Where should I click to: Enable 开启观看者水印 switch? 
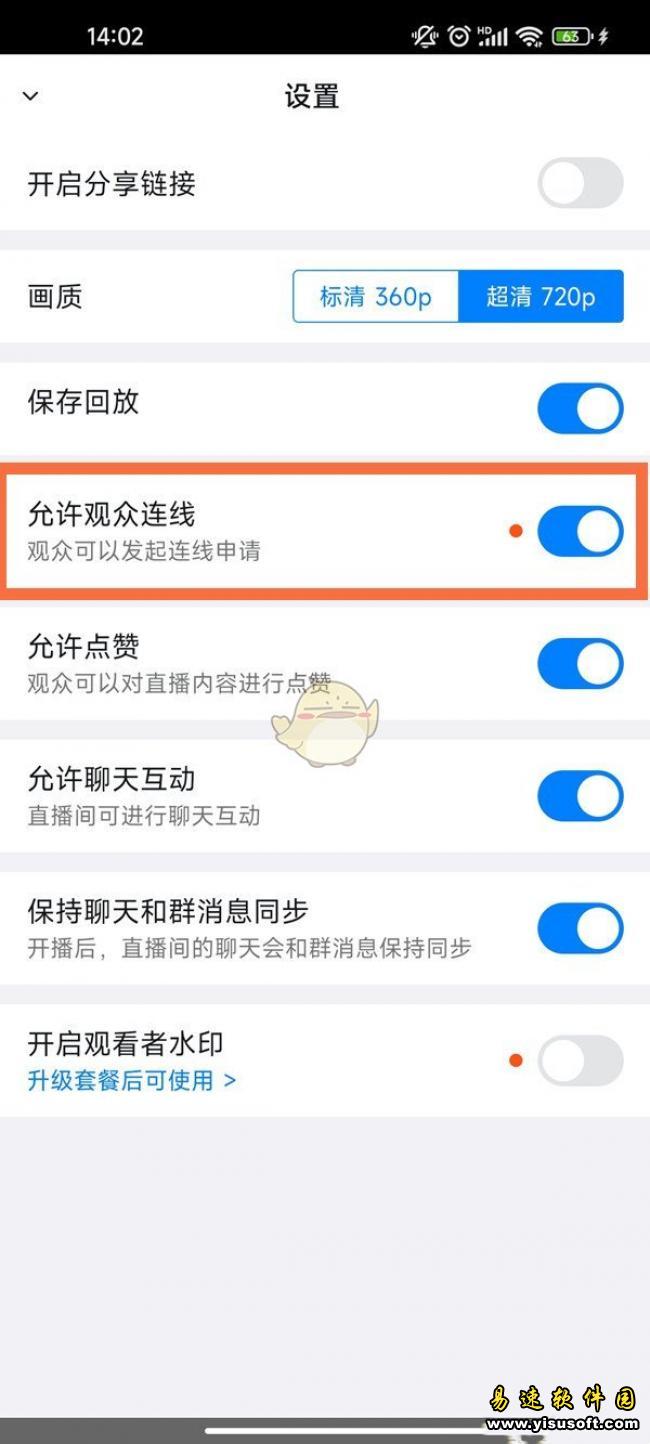580,1060
